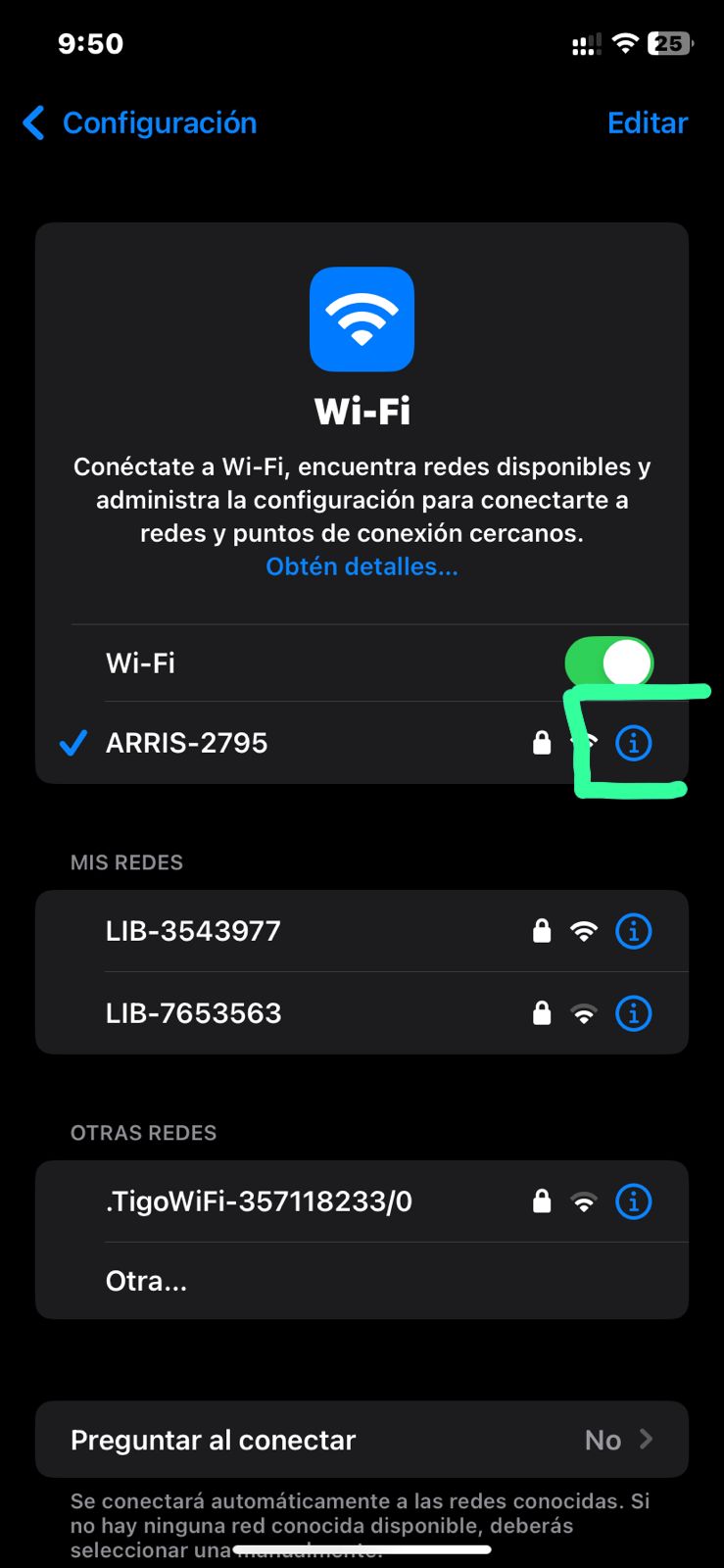Click the signal strength icon beside LIB-3543977
The height and width of the screenshot is (1568, 724).
pos(585,931)
